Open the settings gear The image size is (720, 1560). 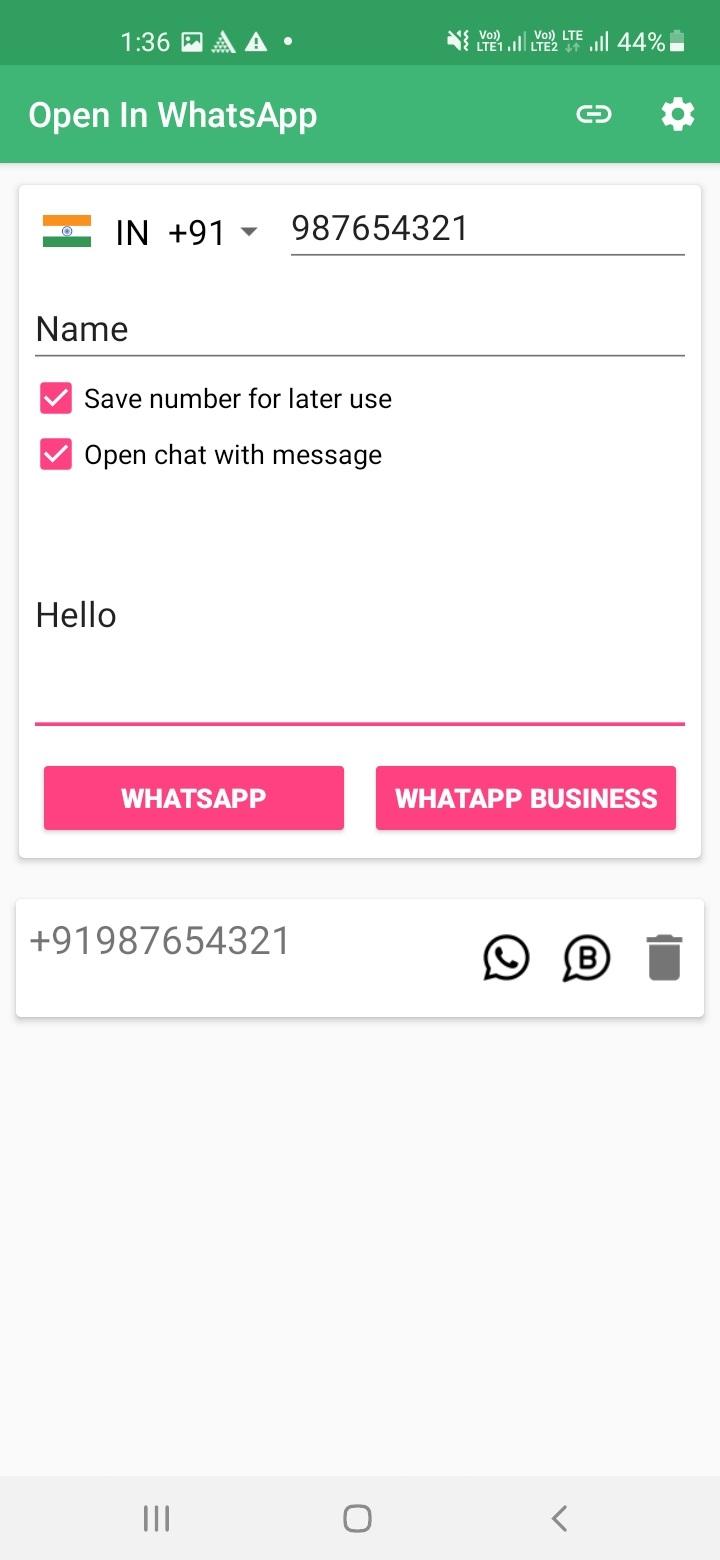677,115
